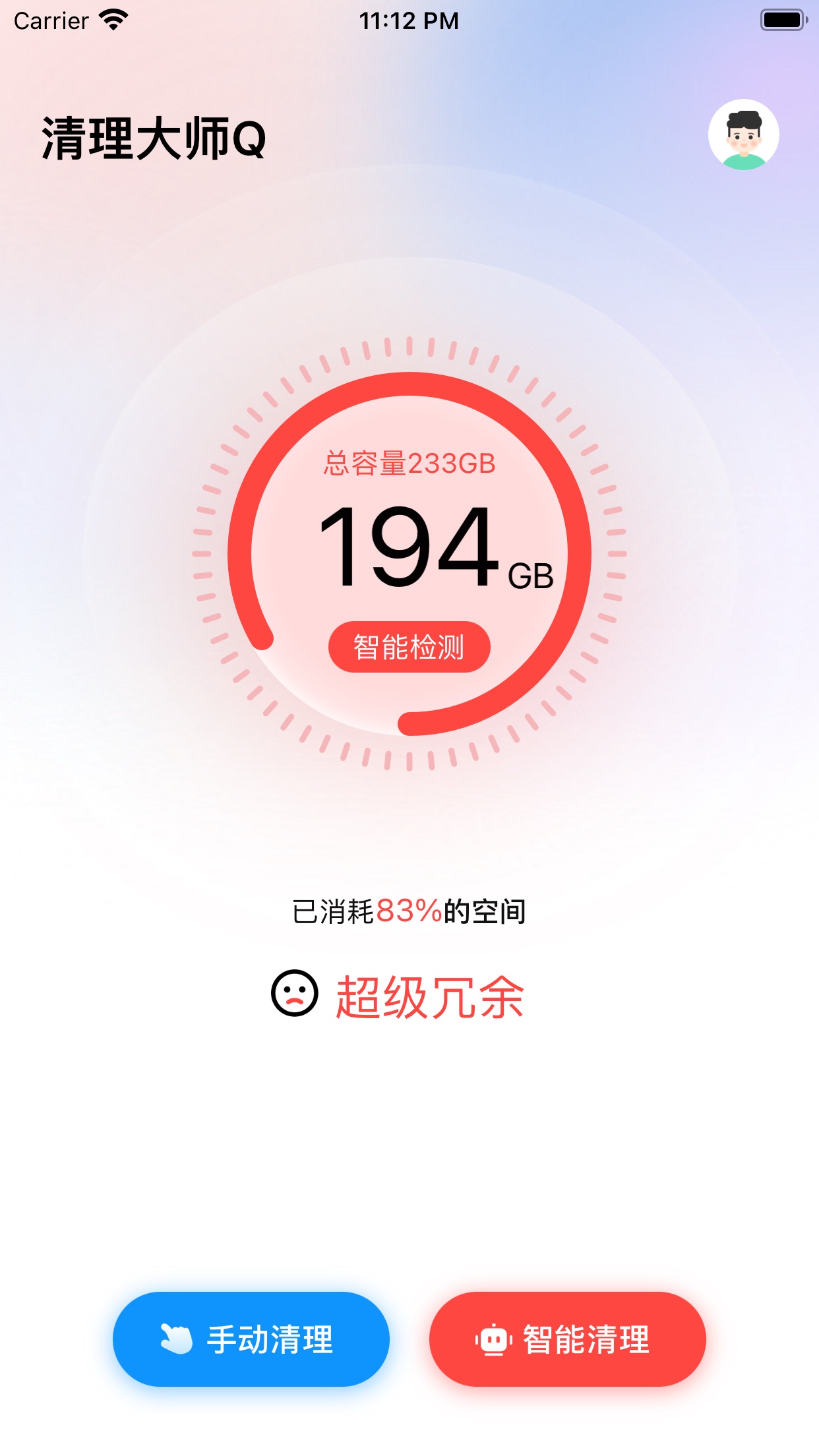
Task: Start 智能检测 smart scan
Action: click(409, 647)
